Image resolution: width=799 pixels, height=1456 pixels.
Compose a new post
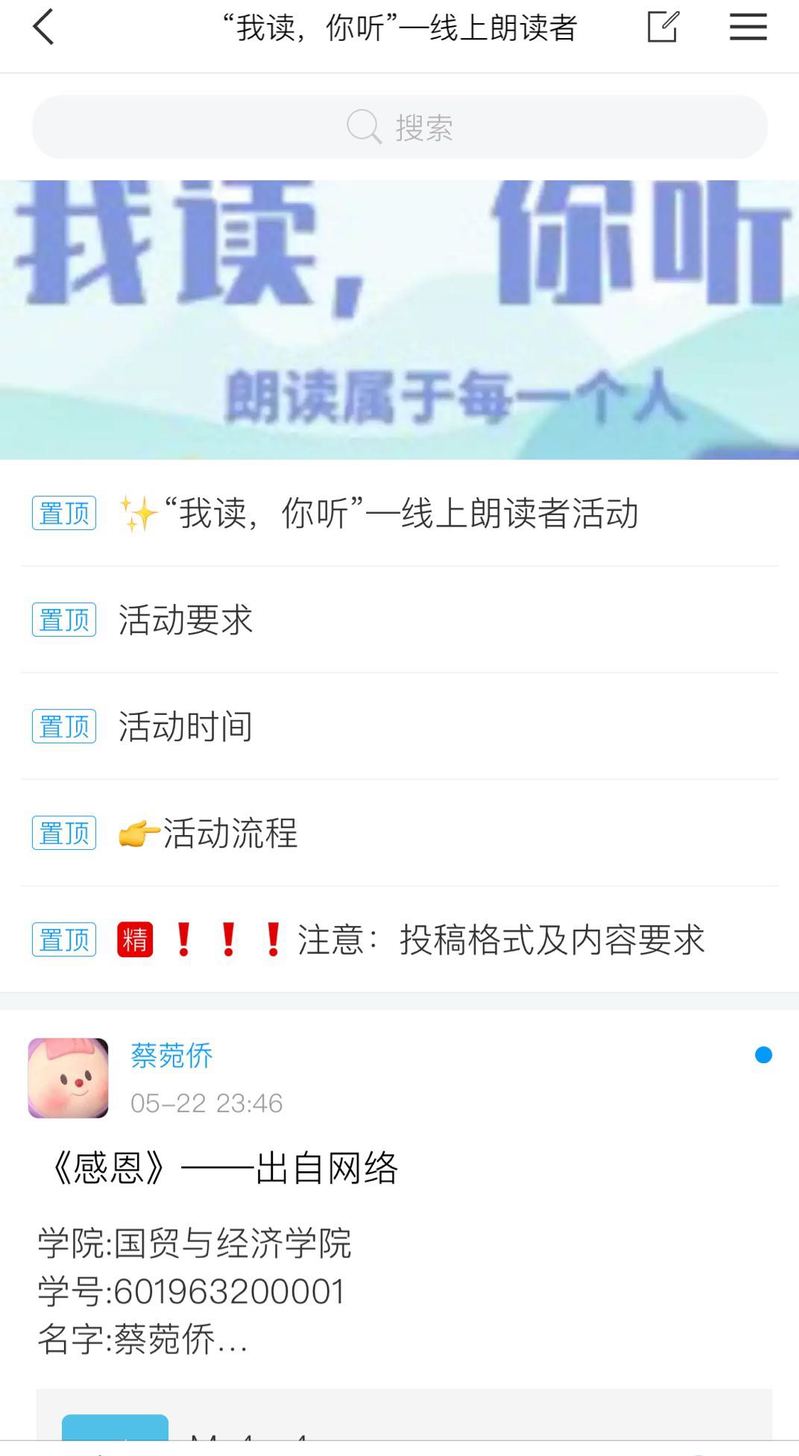coord(663,27)
